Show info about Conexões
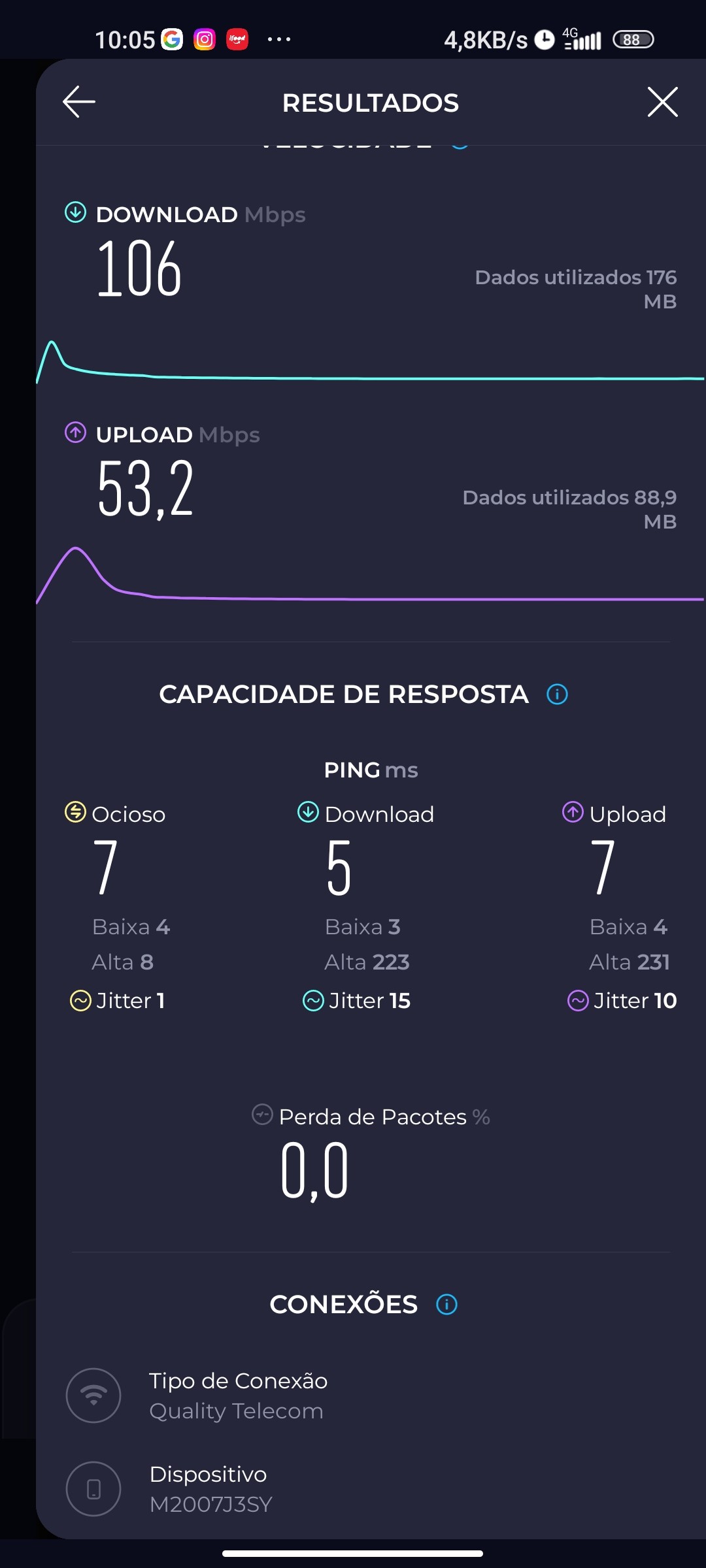Image resolution: width=706 pixels, height=1568 pixels. [x=446, y=1305]
